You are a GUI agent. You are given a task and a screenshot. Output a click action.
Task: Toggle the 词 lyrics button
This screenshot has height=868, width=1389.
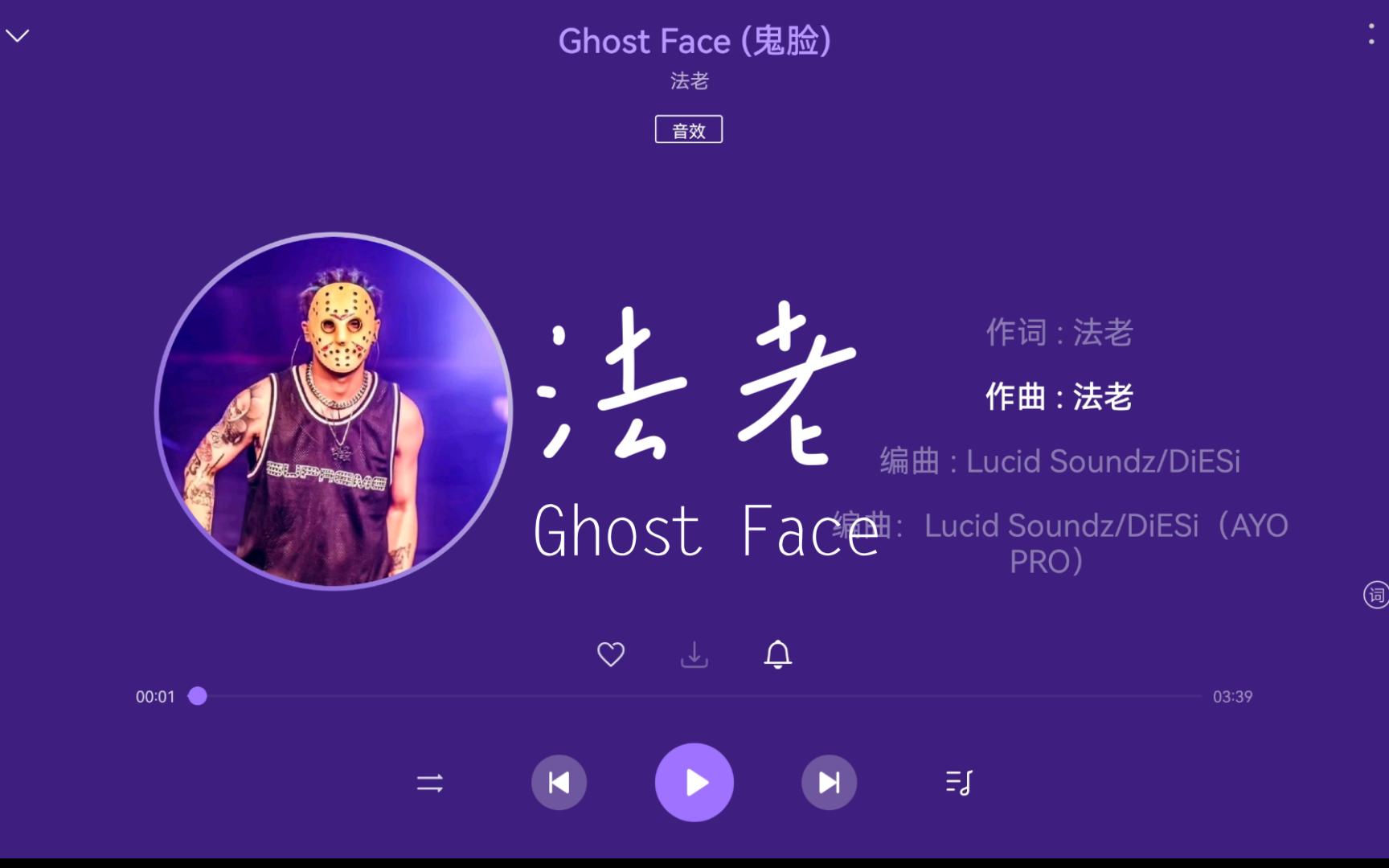pyautogui.click(x=1375, y=595)
